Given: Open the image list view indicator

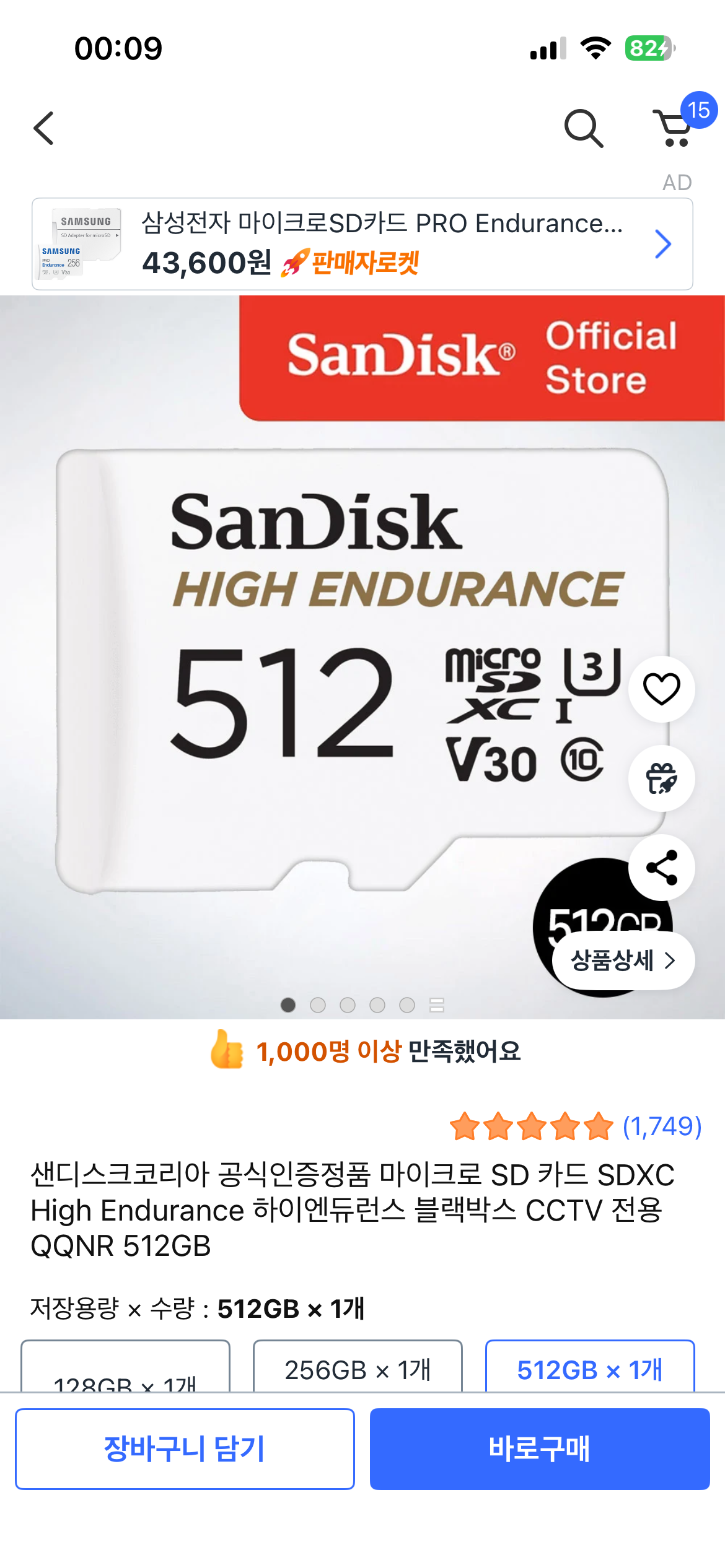Looking at the screenshot, I should tap(437, 1005).
